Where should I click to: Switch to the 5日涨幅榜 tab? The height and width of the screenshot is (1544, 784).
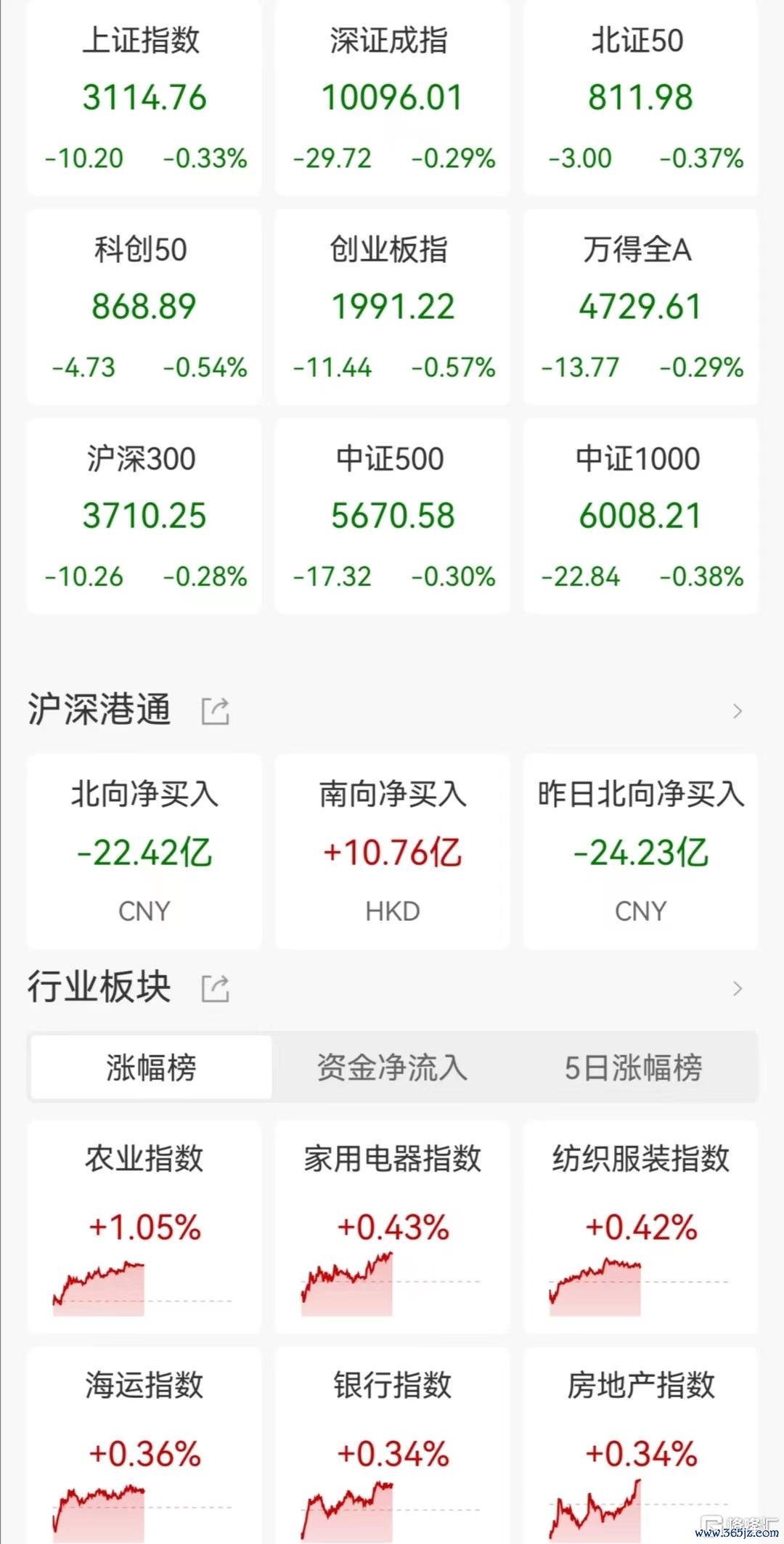634,1068
